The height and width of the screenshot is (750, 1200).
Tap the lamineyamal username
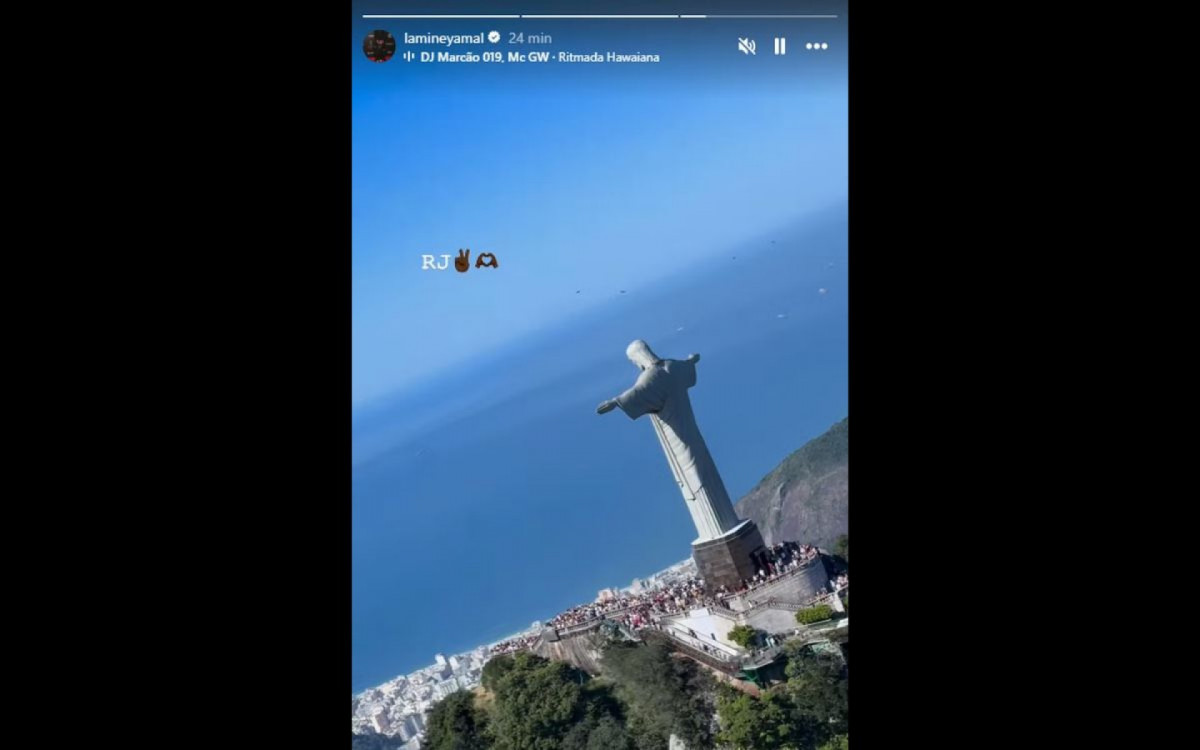tap(443, 38)
